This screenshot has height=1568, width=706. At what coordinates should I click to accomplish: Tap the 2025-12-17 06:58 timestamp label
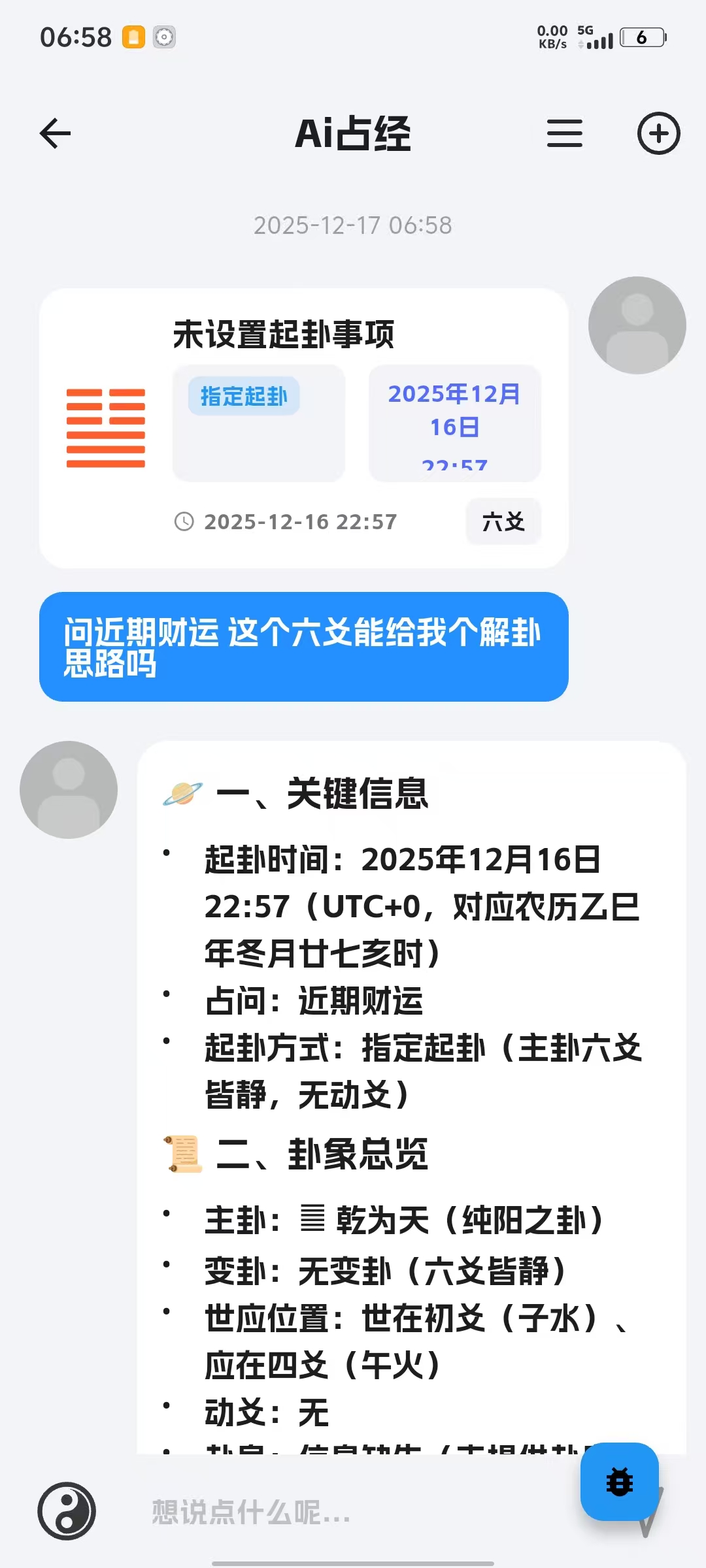tap(353, 225)
